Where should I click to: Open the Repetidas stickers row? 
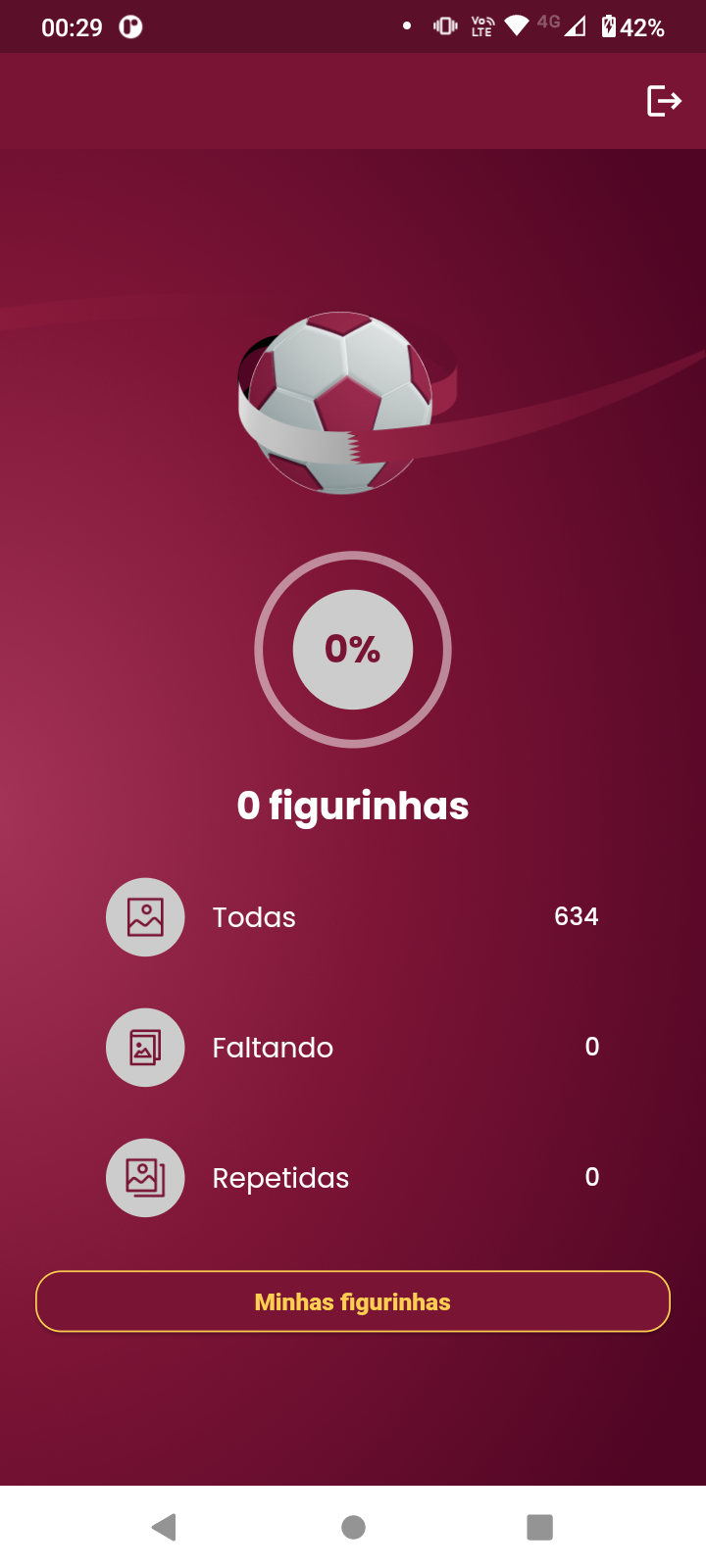(353, 1178)
